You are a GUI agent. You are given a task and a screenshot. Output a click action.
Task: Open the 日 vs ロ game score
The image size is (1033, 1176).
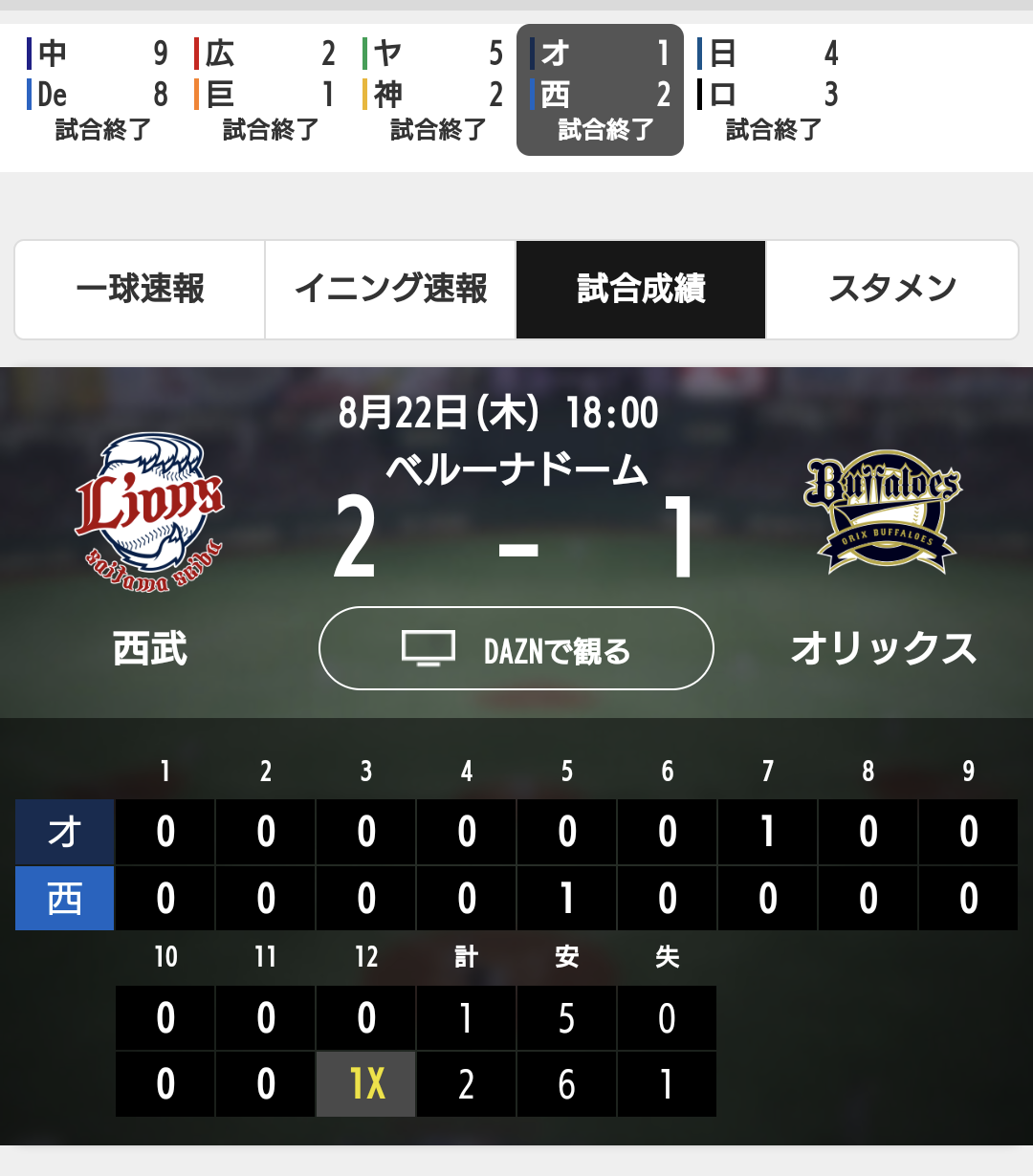pyautogui.click(x=768, y=91)
